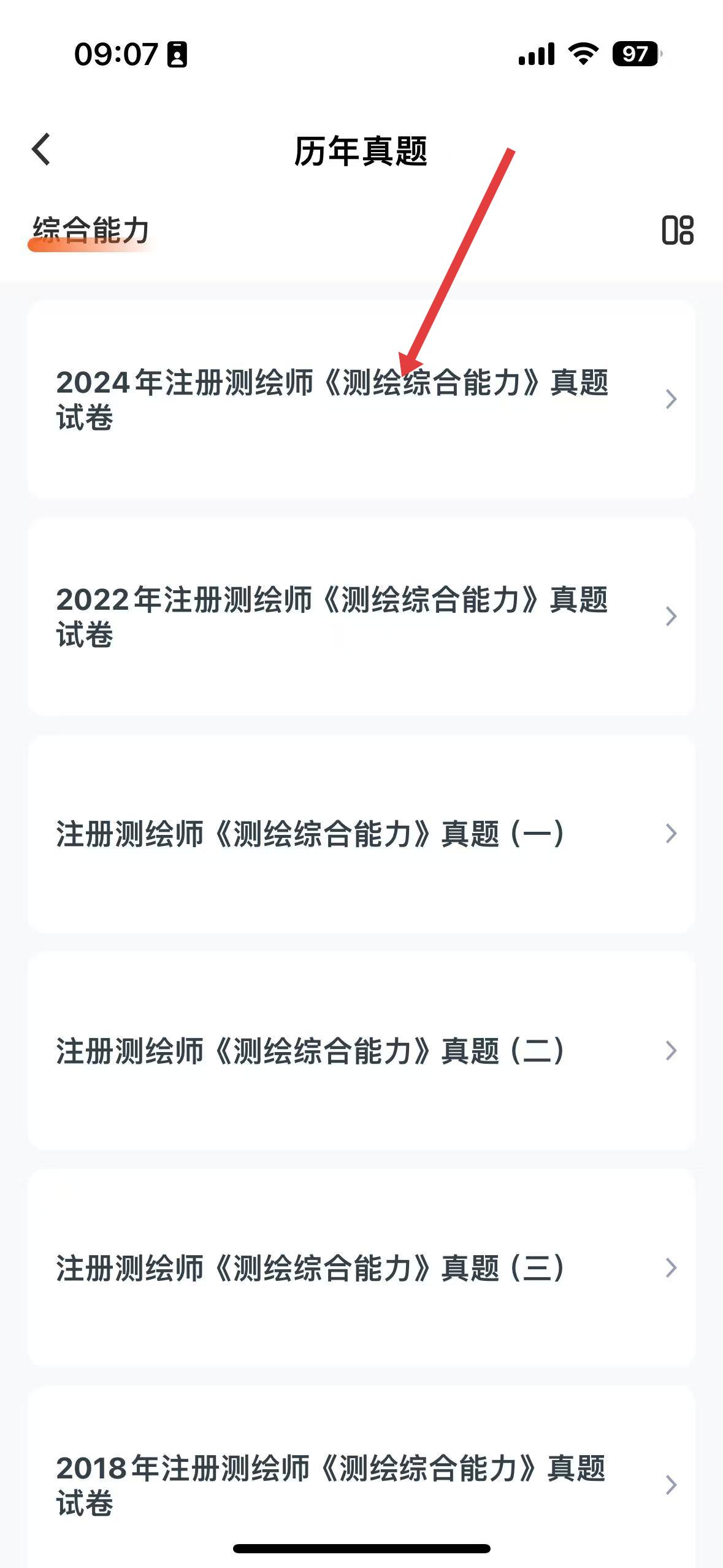Go back using the top-left arrow

[x=41, y=150]
